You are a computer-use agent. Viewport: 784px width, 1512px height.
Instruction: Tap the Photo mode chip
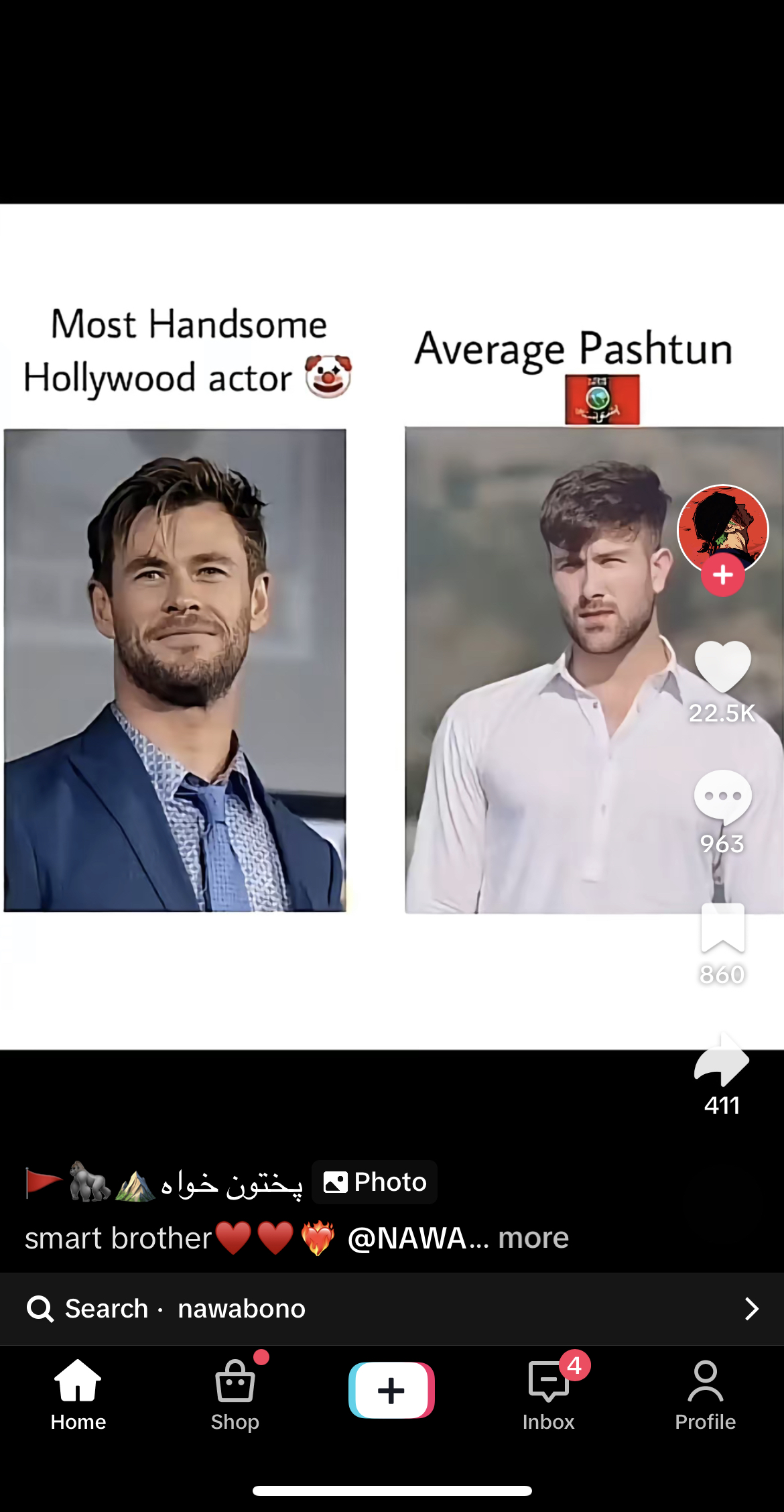point(375,1182)
